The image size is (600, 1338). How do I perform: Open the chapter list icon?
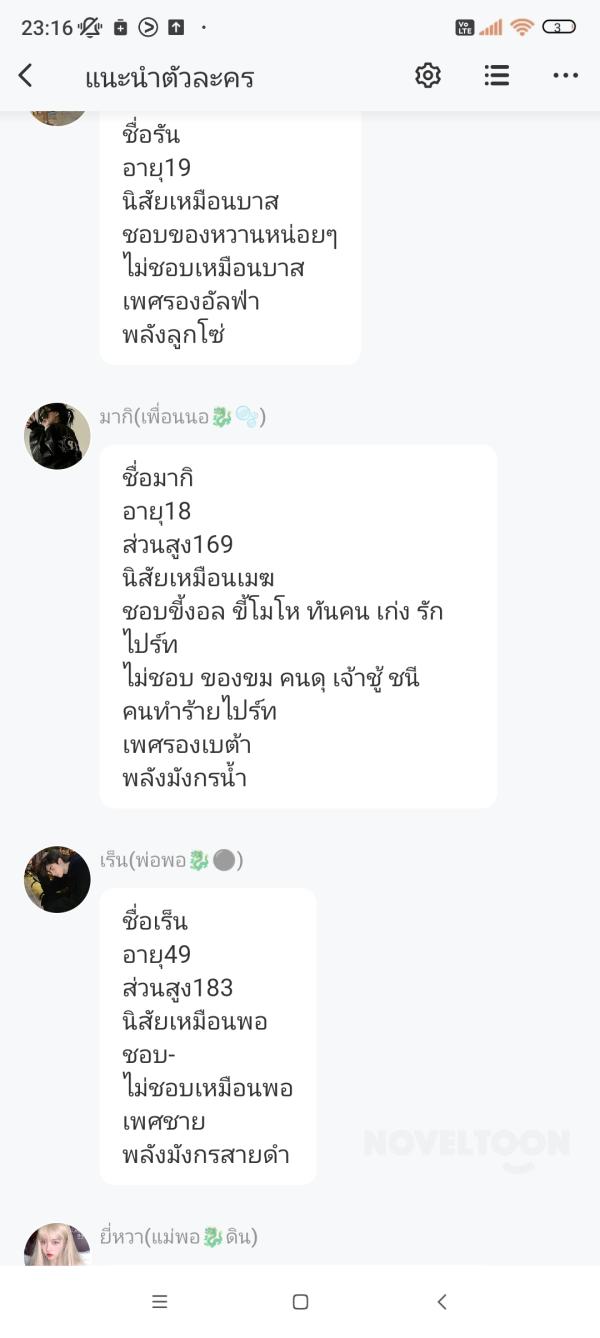496,75
